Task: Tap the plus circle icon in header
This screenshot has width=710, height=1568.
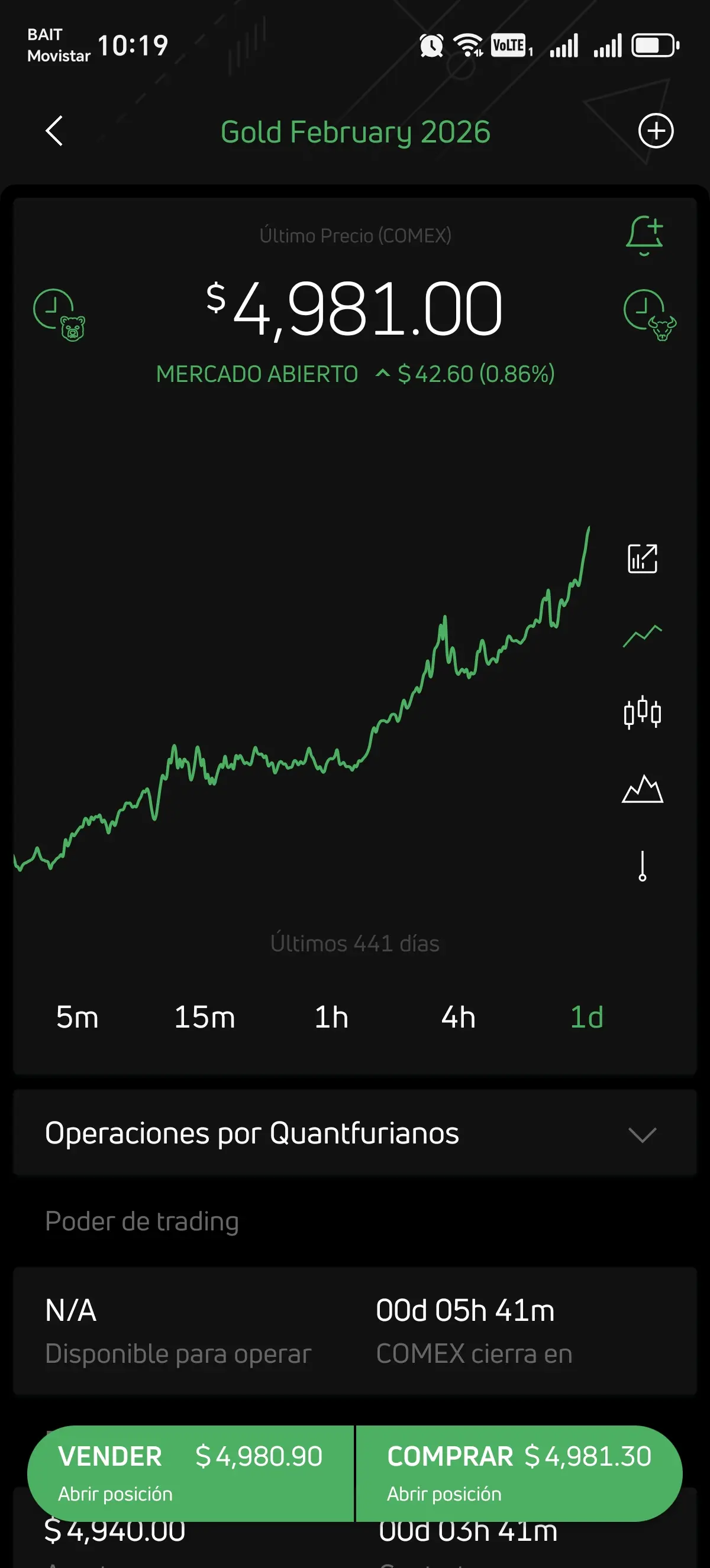Action: click(655, 131)
